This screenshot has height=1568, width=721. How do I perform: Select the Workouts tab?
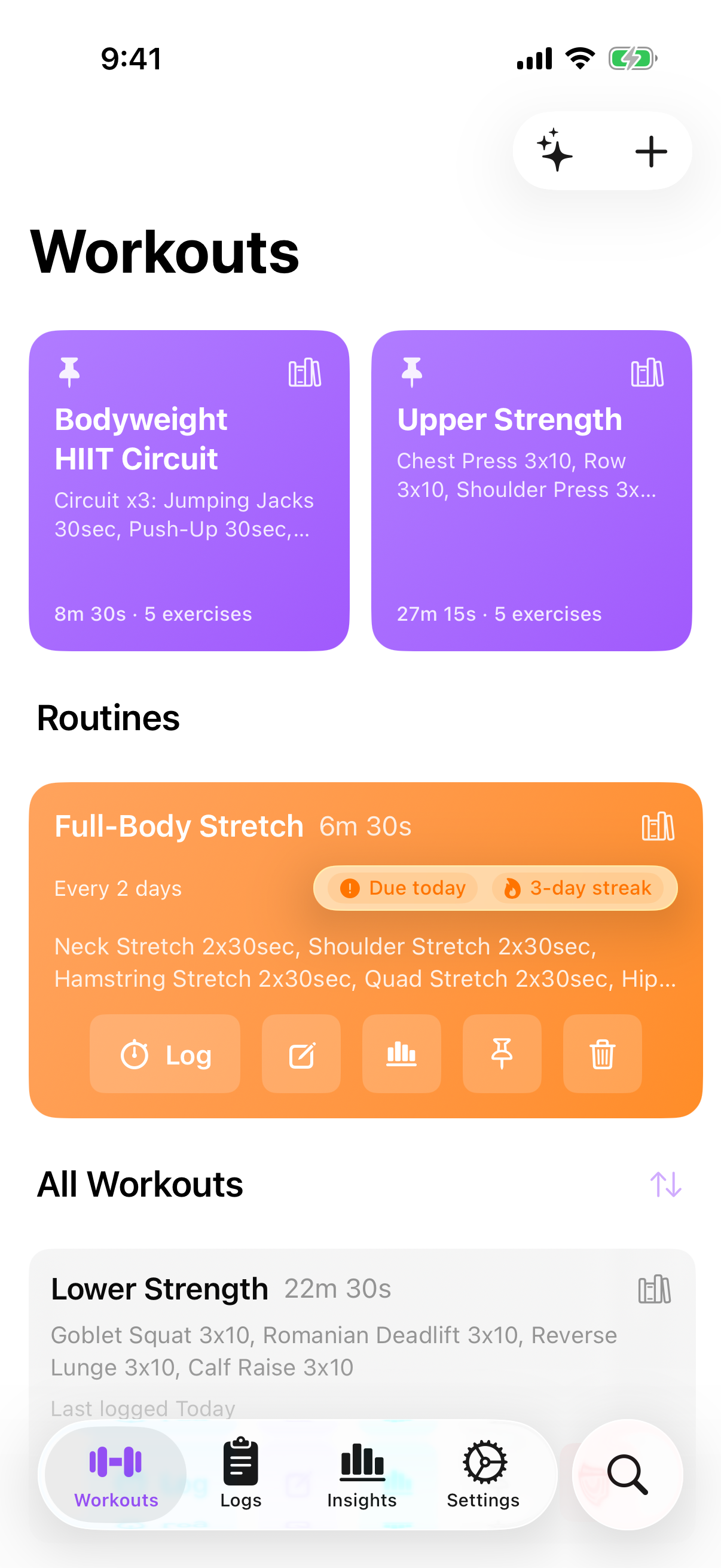tap(116, 1474)
